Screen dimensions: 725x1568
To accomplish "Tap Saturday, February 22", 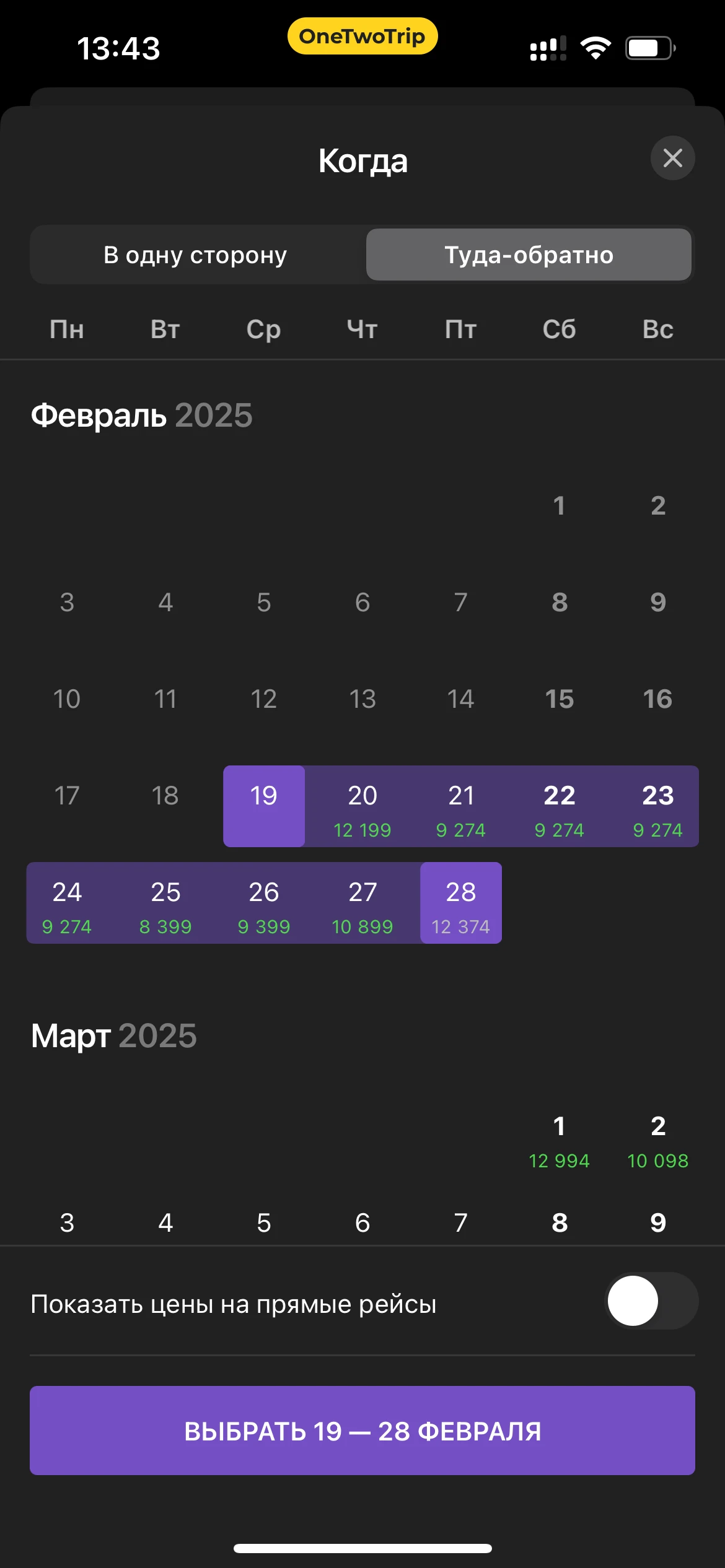I will point(560,806).
